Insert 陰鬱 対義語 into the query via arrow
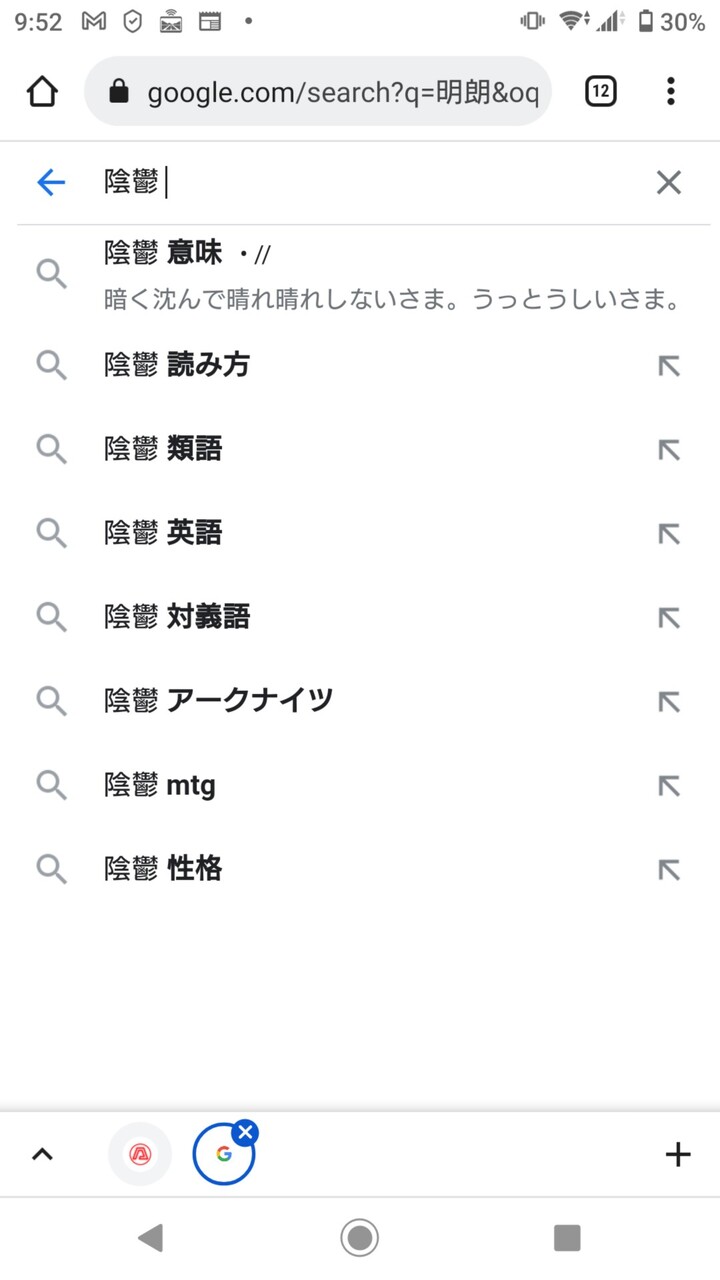720x1280 pixels. click(668, 618)
